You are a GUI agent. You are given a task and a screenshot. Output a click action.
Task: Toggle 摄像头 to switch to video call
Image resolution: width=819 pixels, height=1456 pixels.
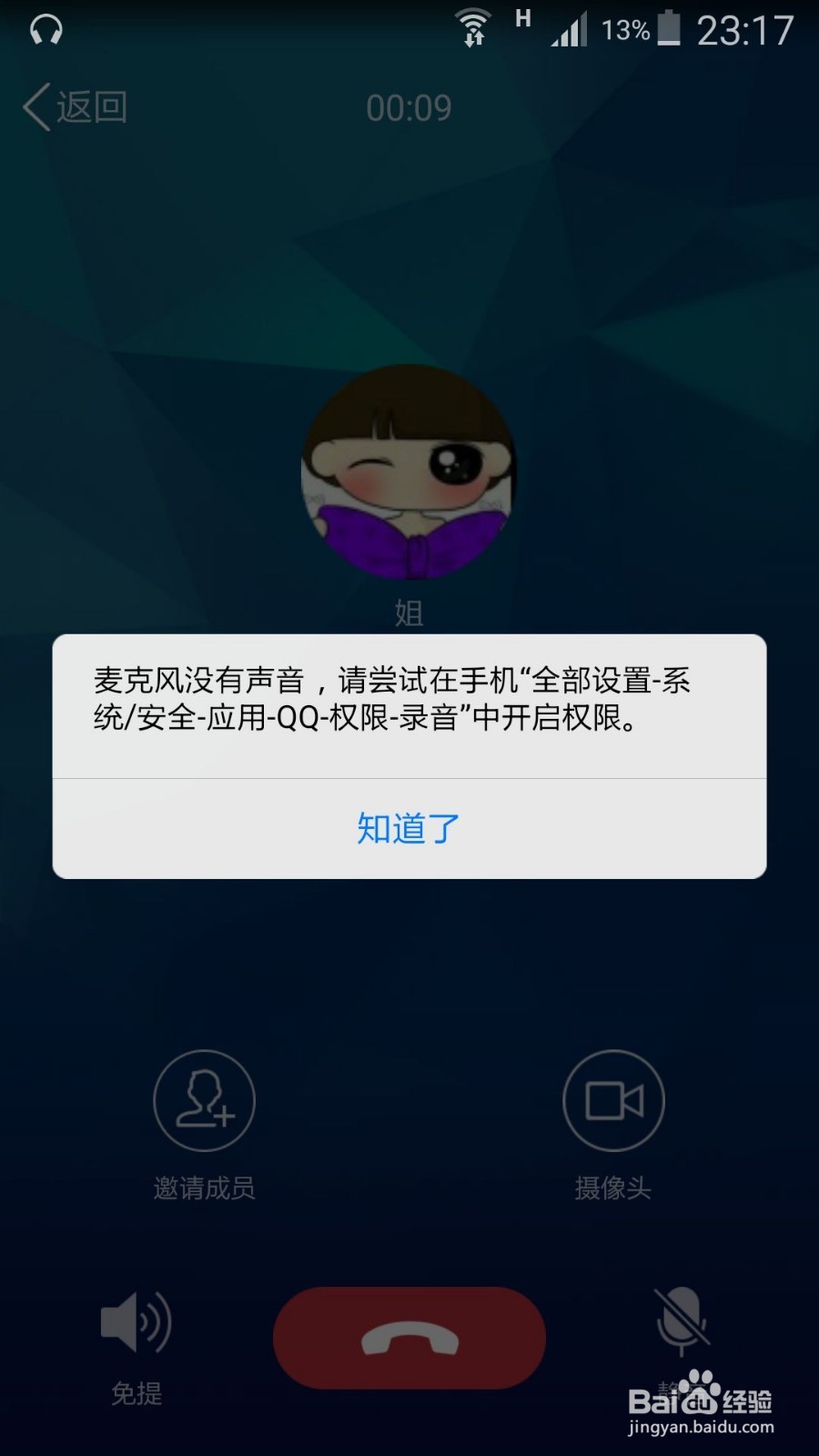(x=613, y=1128)
